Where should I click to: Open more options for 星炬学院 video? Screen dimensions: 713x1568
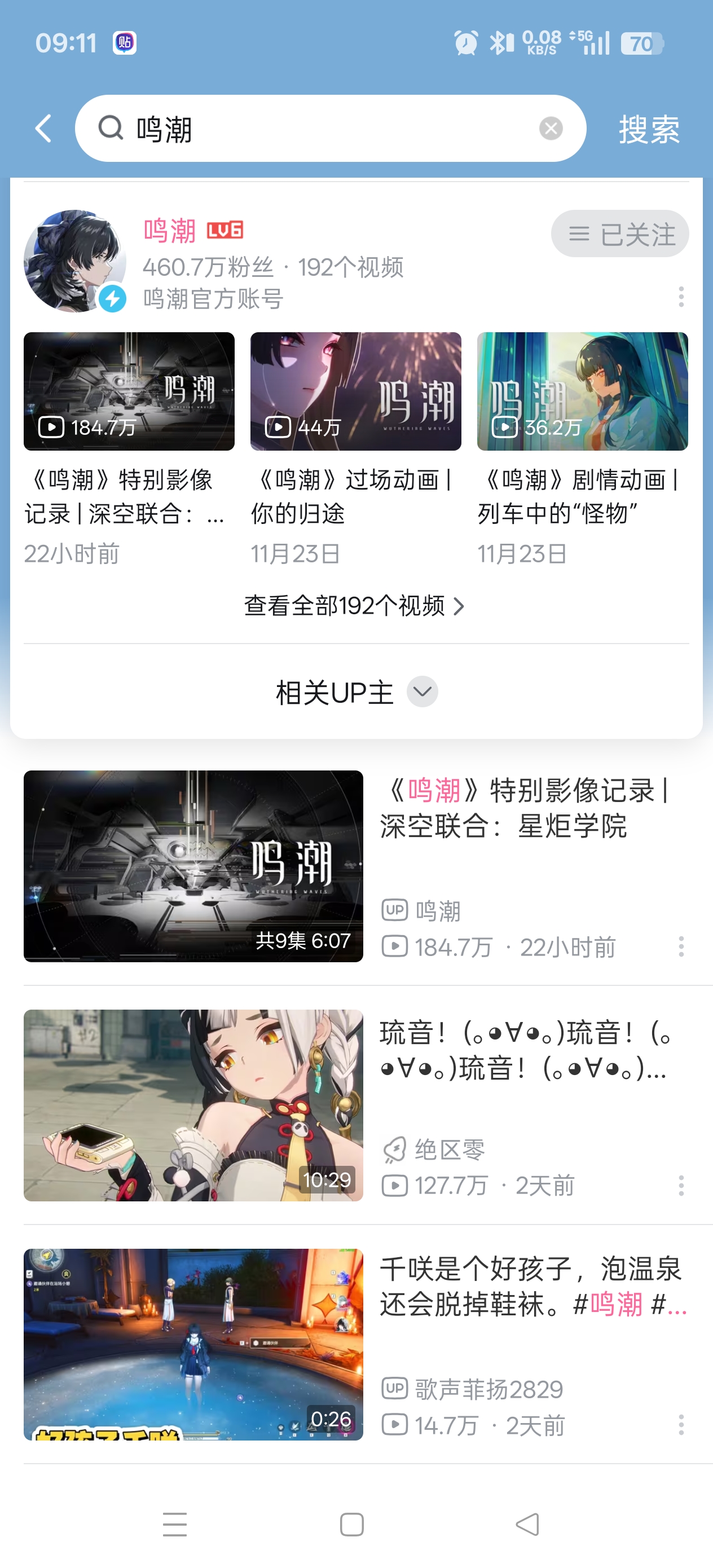pos(681,946)
